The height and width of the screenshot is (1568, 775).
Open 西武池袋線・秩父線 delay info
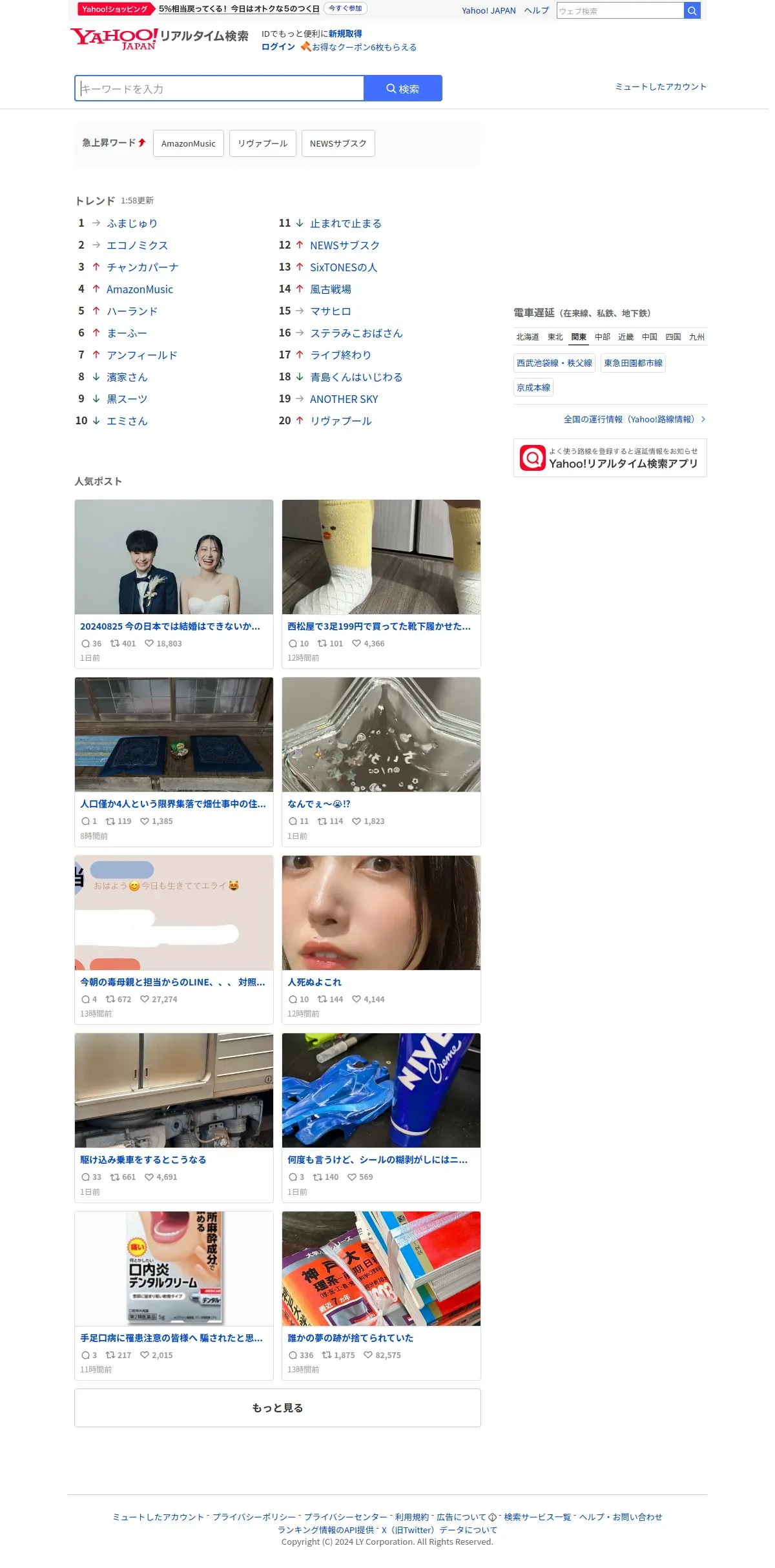[554, 363]
